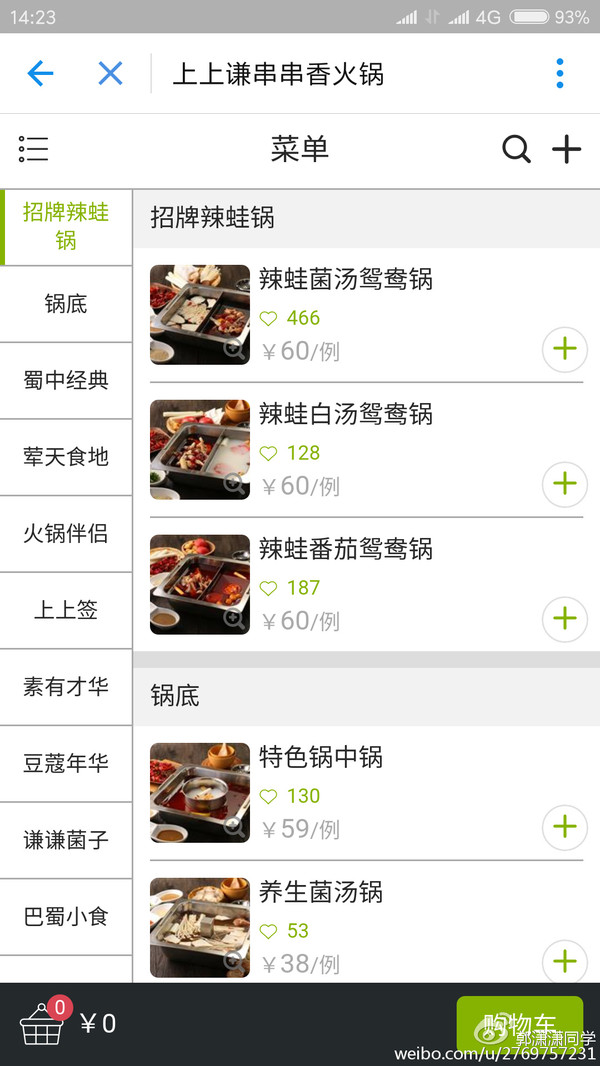Select the 锅底 category
The height and width of the screenshot is (1066, 600).
pos(66,304)
